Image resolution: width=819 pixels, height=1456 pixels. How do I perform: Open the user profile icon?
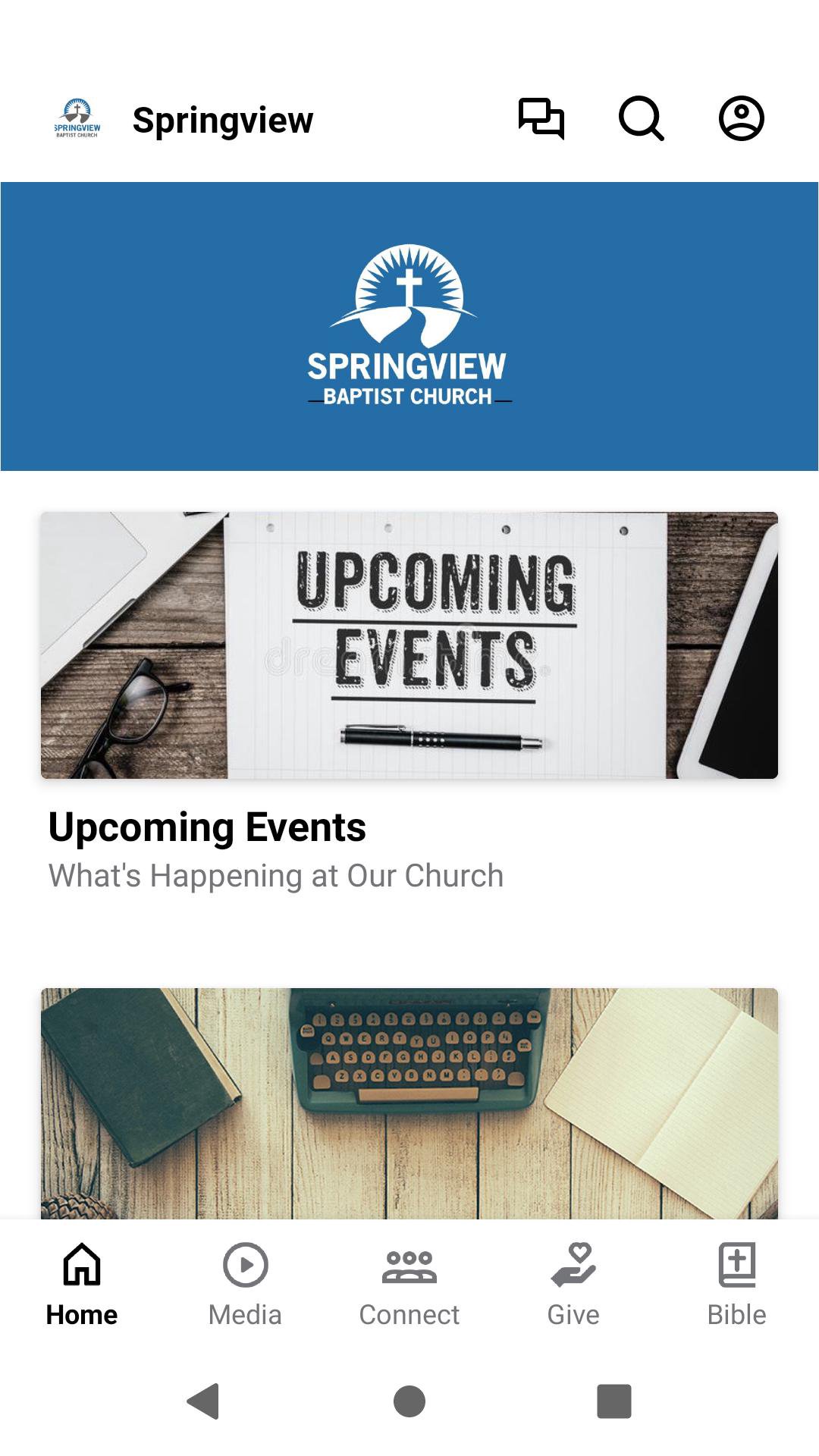pos(741,119)
